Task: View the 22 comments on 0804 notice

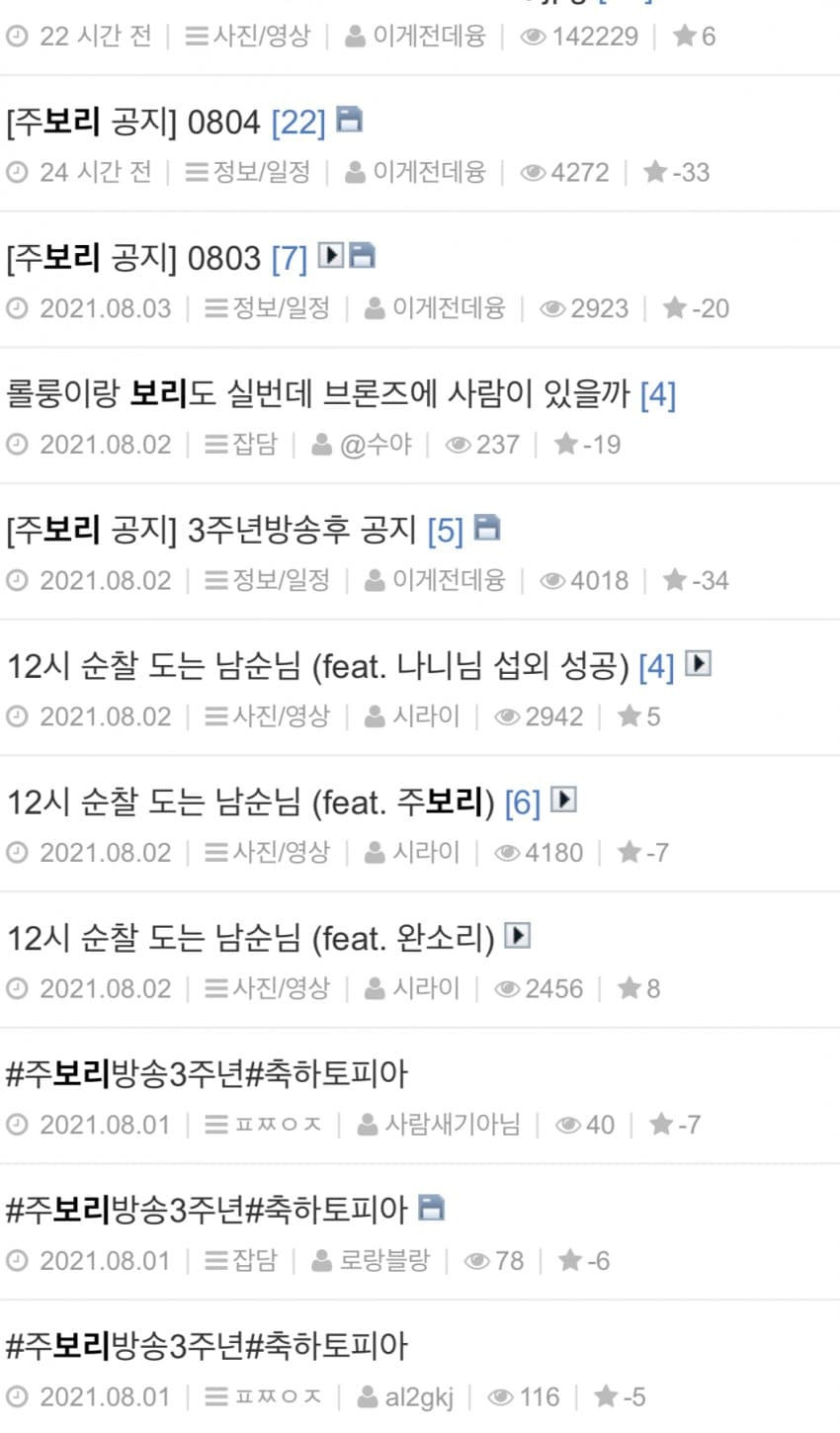Action: [x=297, y=124]
